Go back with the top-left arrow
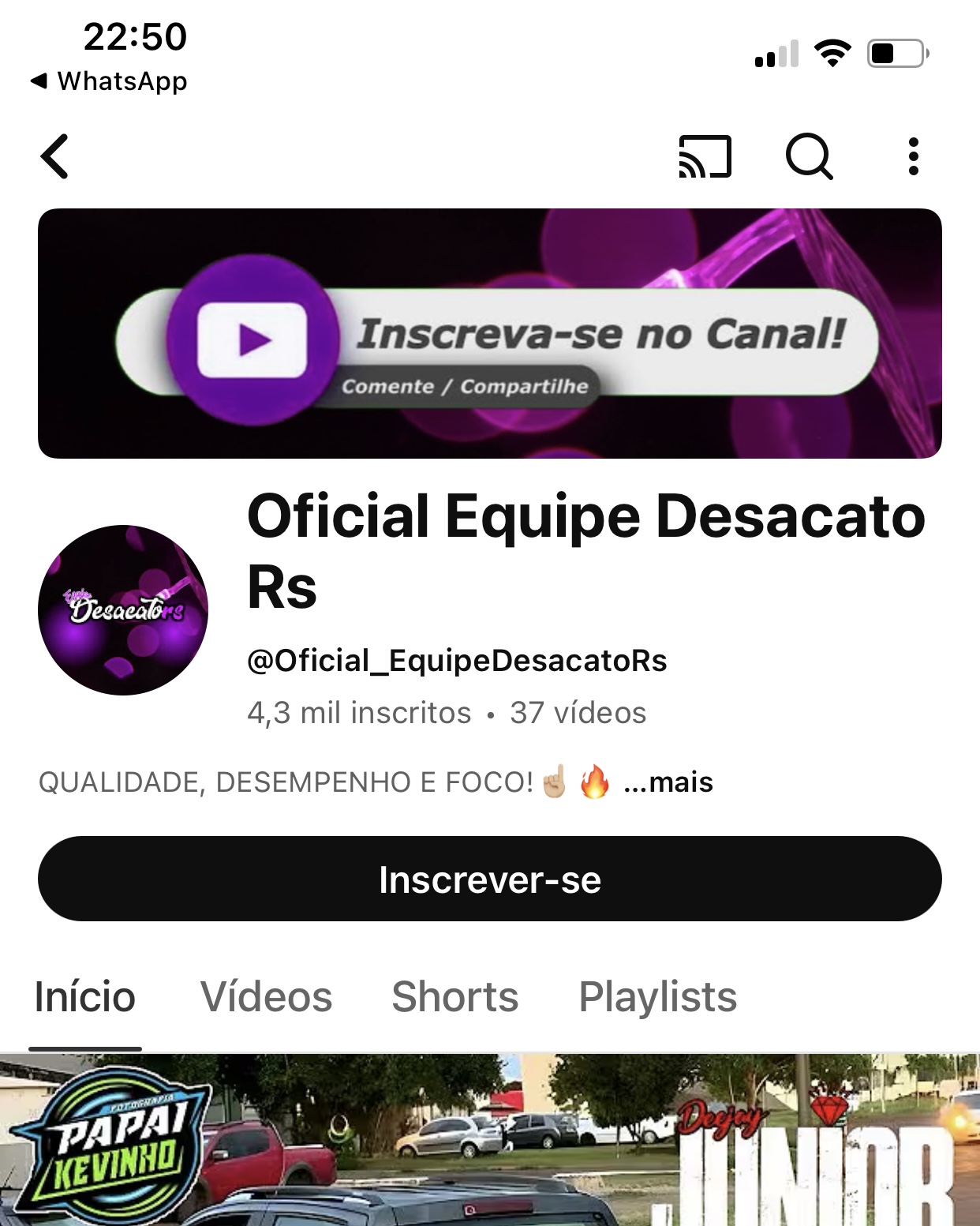 (55, 156)
